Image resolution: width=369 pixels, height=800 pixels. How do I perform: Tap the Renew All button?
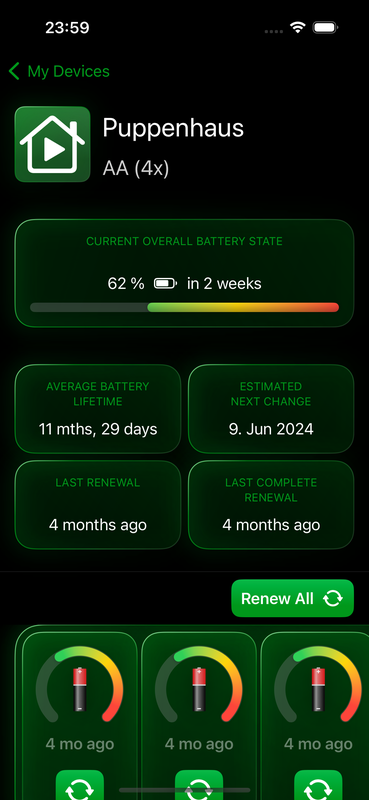click(x=292, y=598)
